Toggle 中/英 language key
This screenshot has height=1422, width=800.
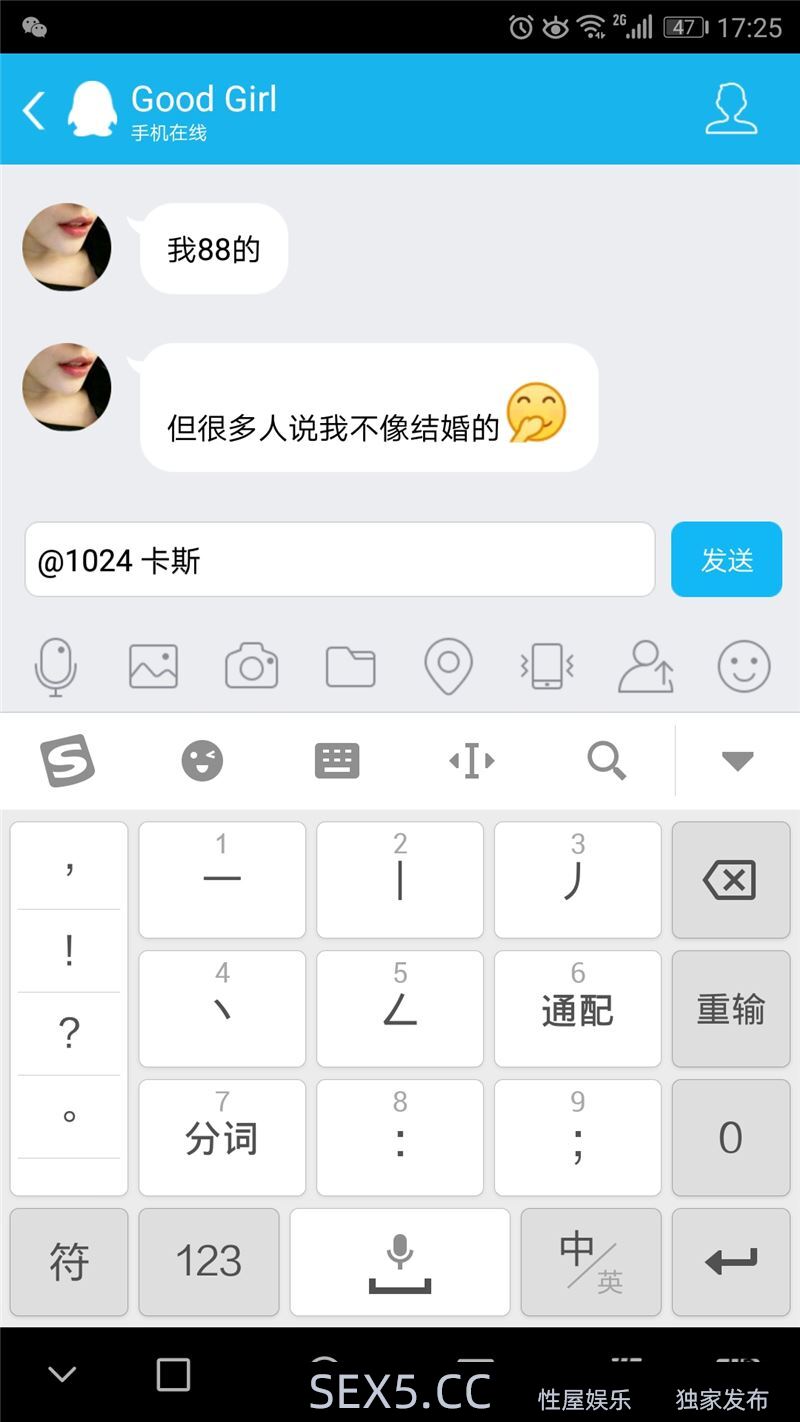click(x=590, y=1262)
